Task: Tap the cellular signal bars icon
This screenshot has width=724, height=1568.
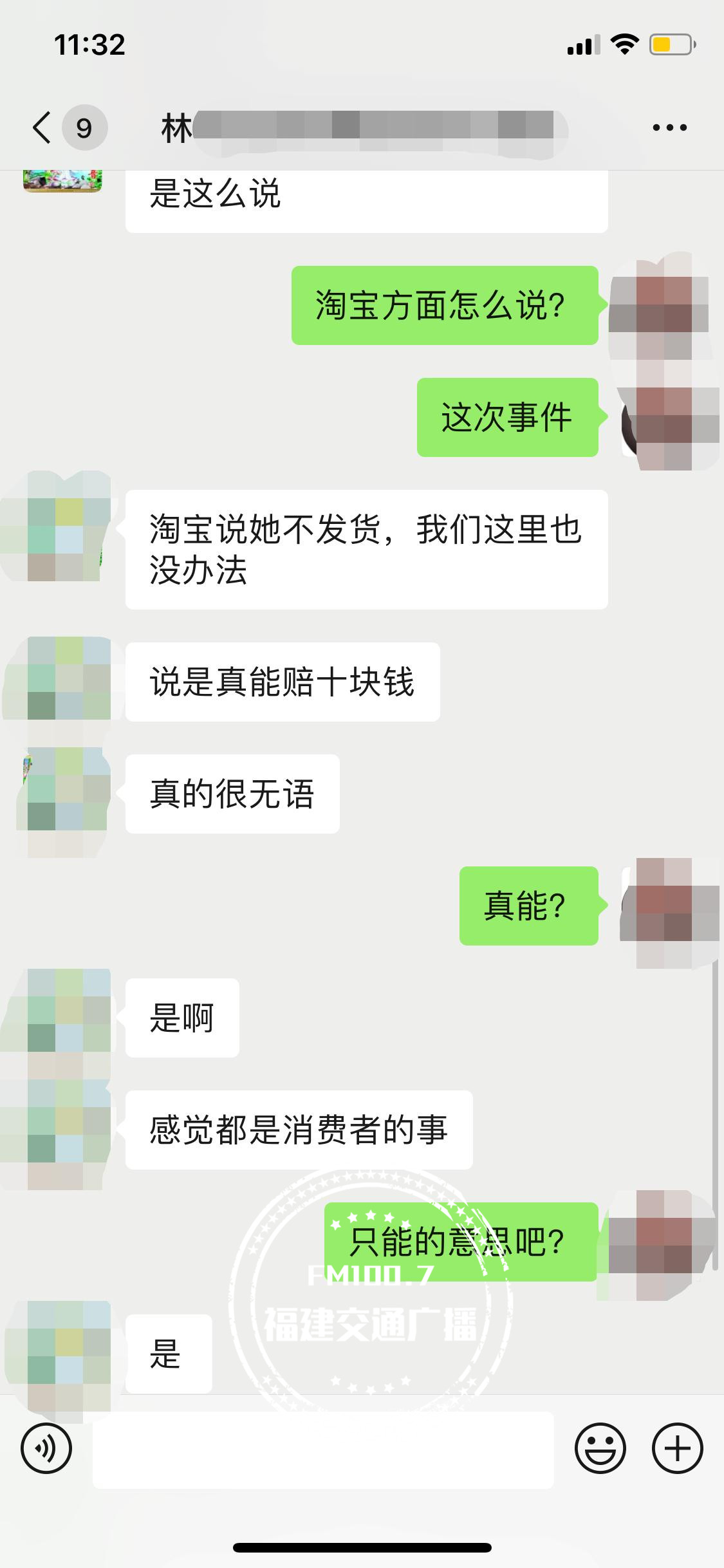Action: pyautogui.click(x=580, y=43)
